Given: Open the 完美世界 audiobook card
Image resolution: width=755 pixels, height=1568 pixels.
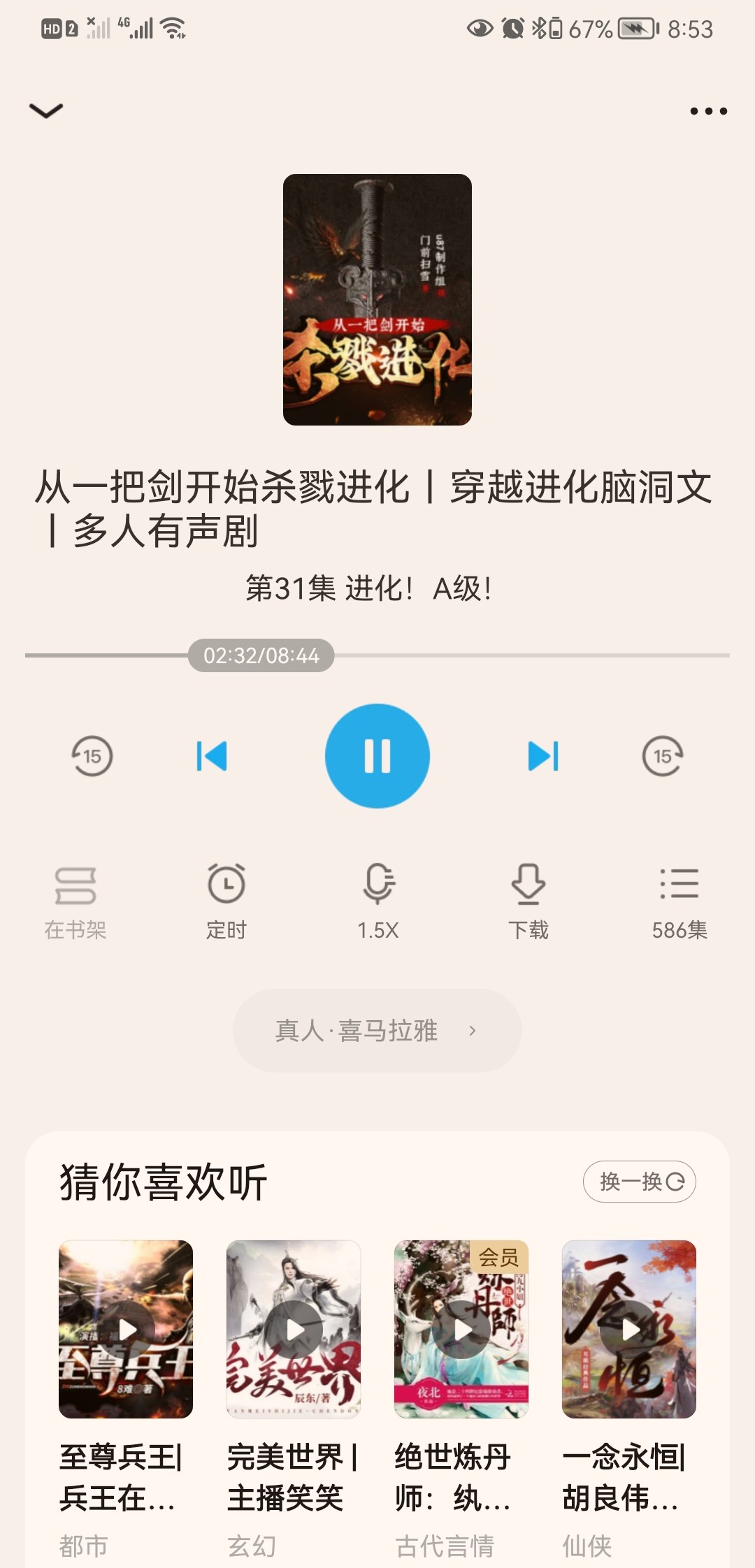Looking at the screenshot, I should pos(294,1329).
